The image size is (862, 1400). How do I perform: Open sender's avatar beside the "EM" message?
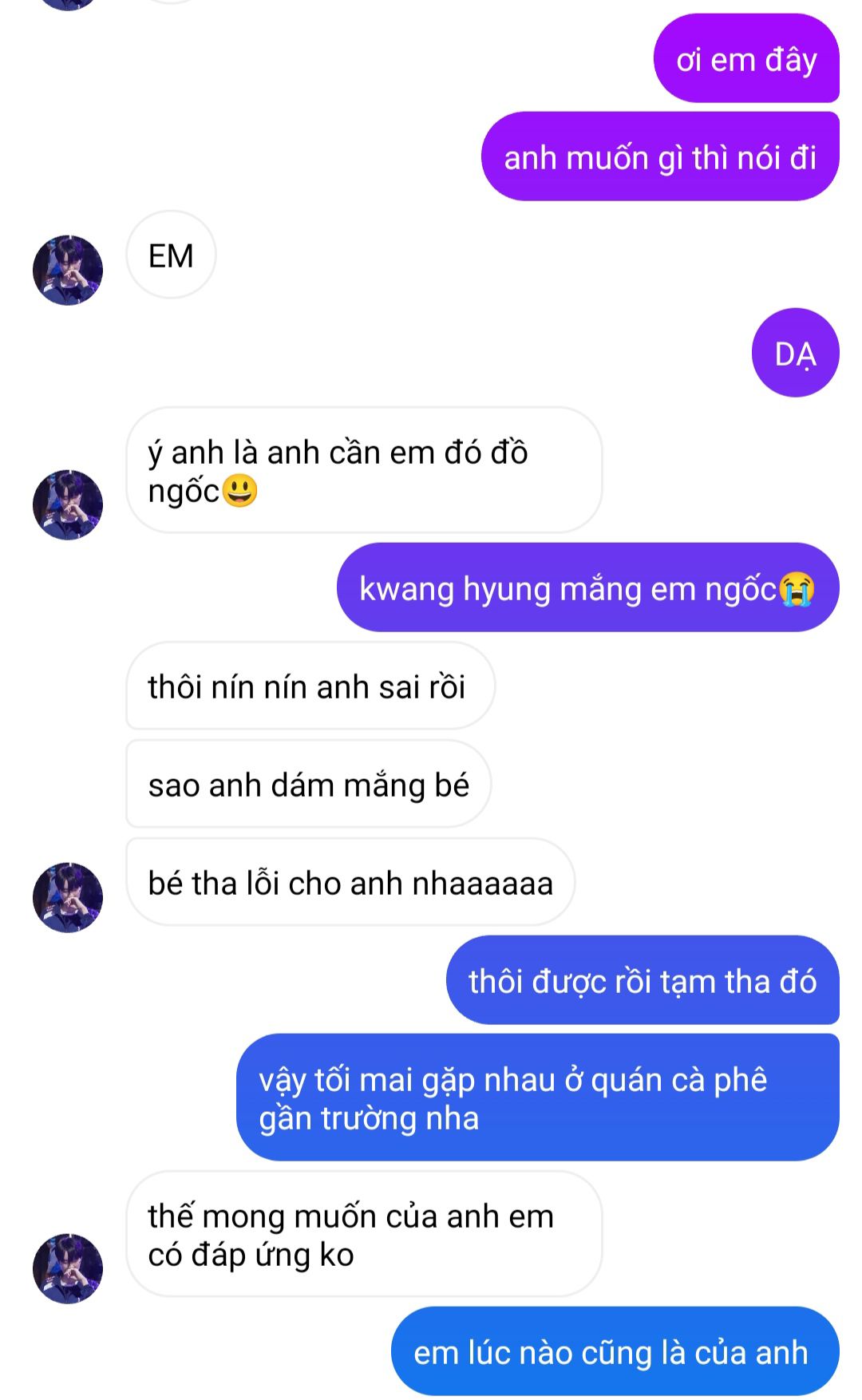(68, 270)
